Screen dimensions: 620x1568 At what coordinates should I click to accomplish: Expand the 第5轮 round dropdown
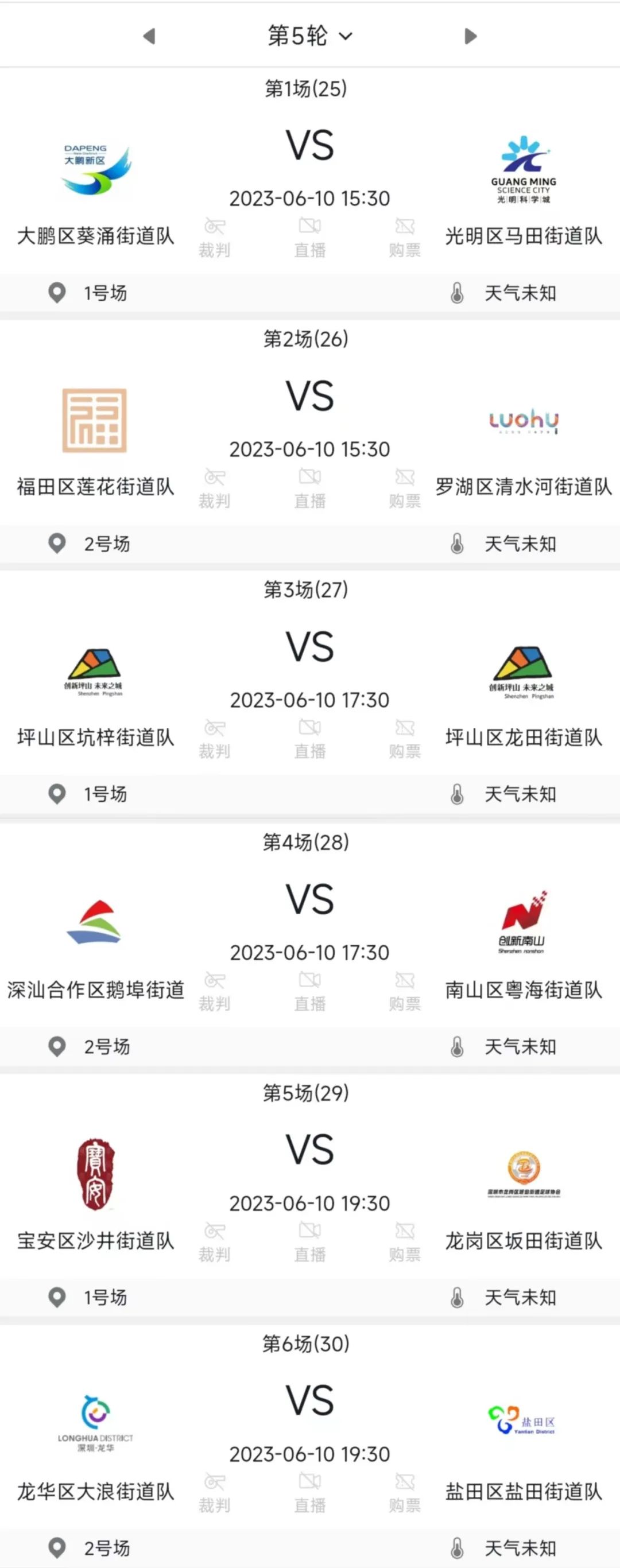click(309, 36)
